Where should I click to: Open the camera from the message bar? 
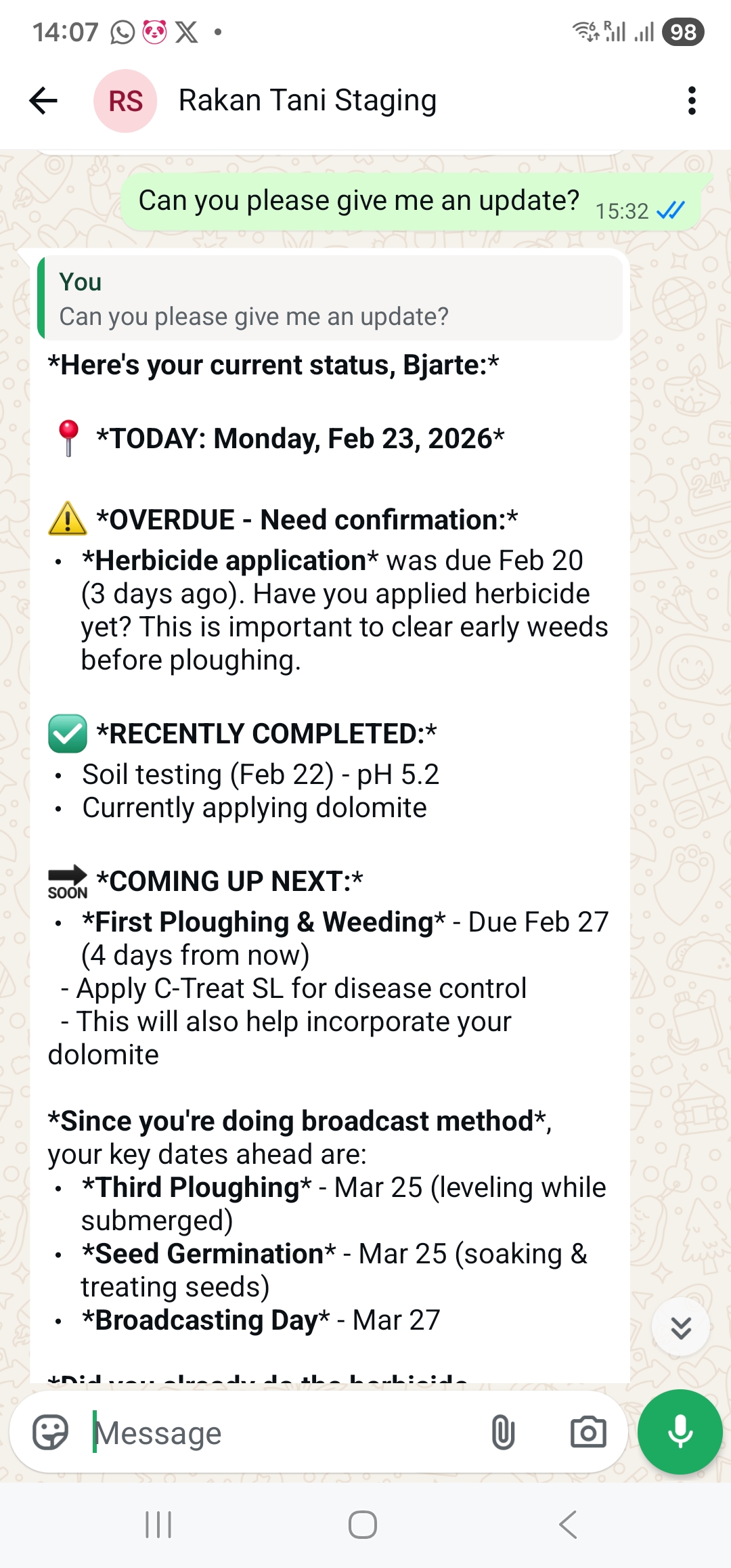click(x=588, y=1432)
